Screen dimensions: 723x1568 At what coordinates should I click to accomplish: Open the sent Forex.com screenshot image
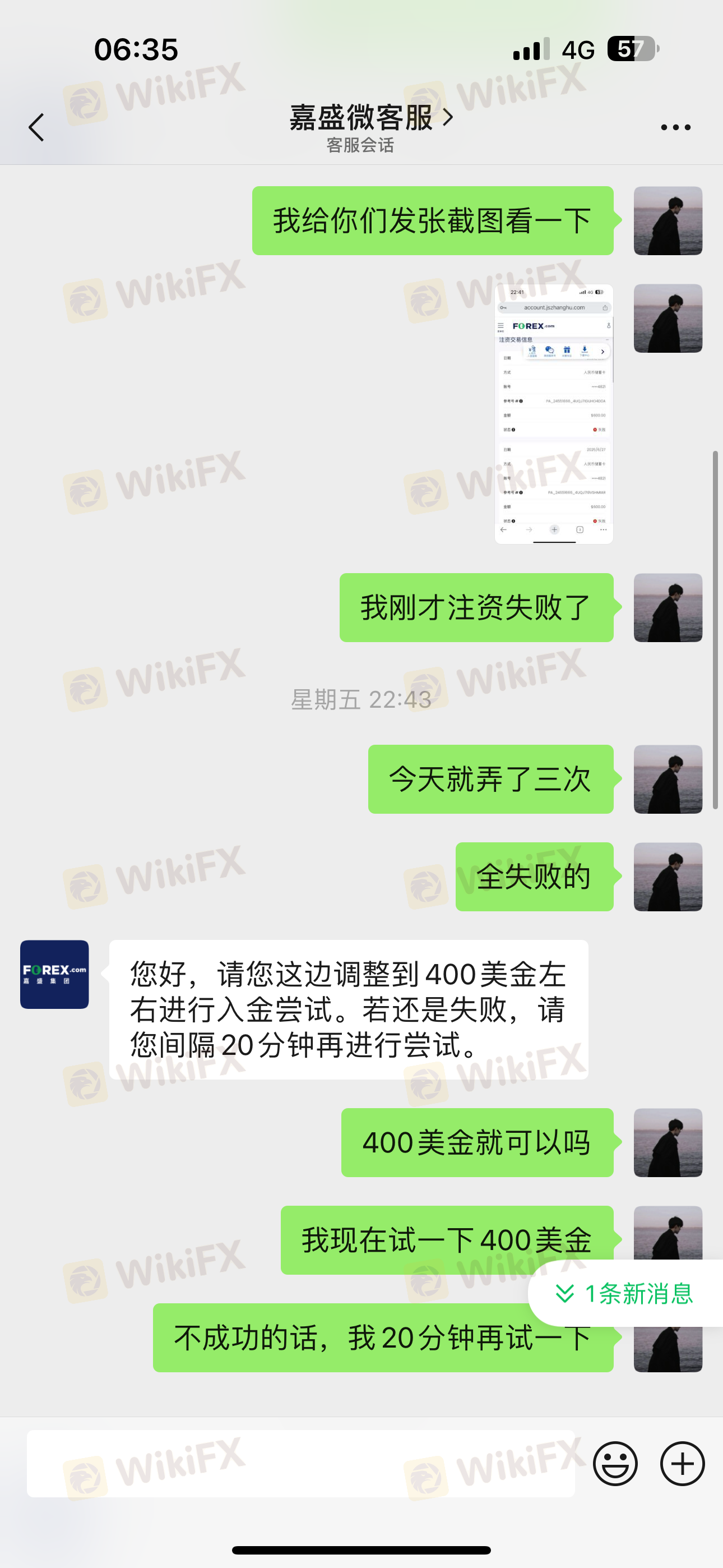[x=553, y=414]
